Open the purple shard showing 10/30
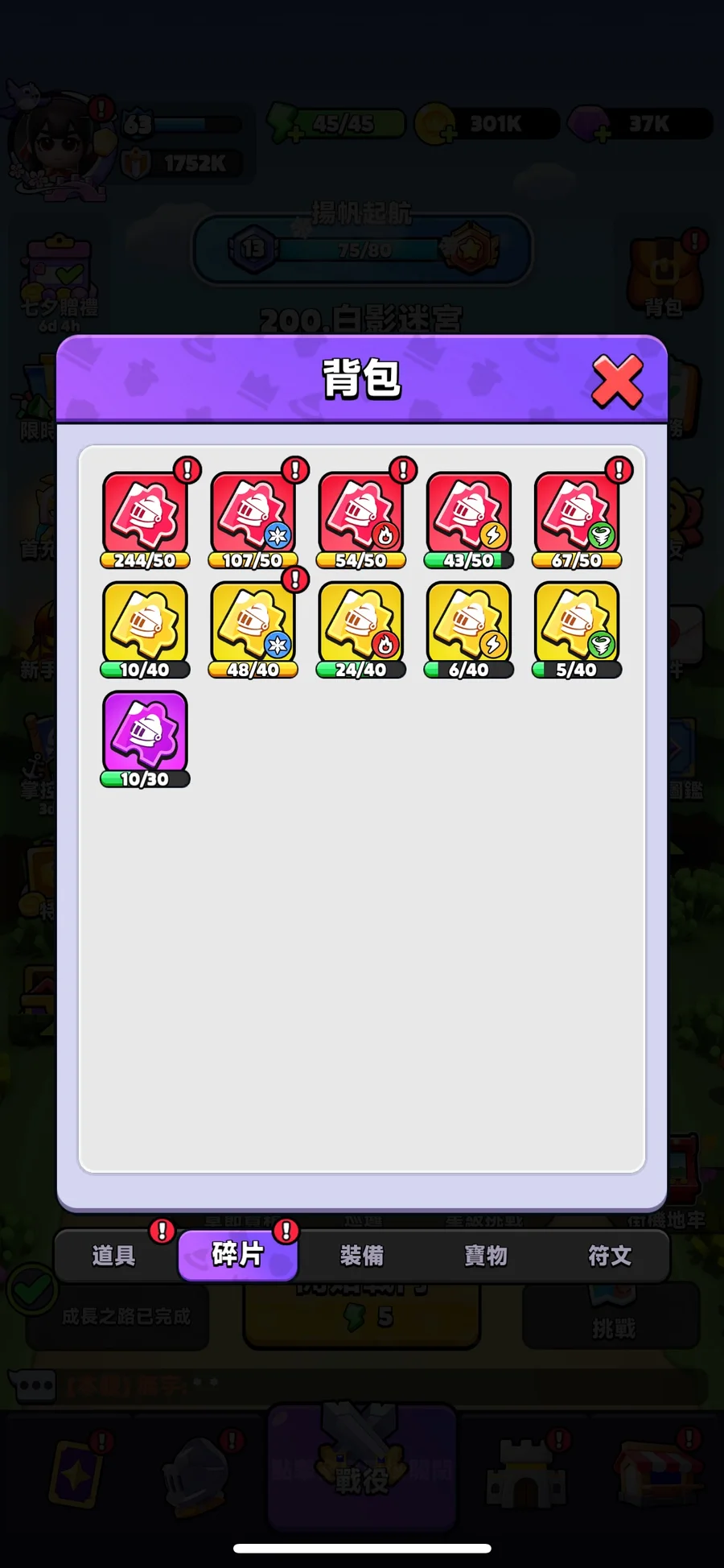Image resolution: width=724 pixels, height=1568 pixels. pos(145,739)
